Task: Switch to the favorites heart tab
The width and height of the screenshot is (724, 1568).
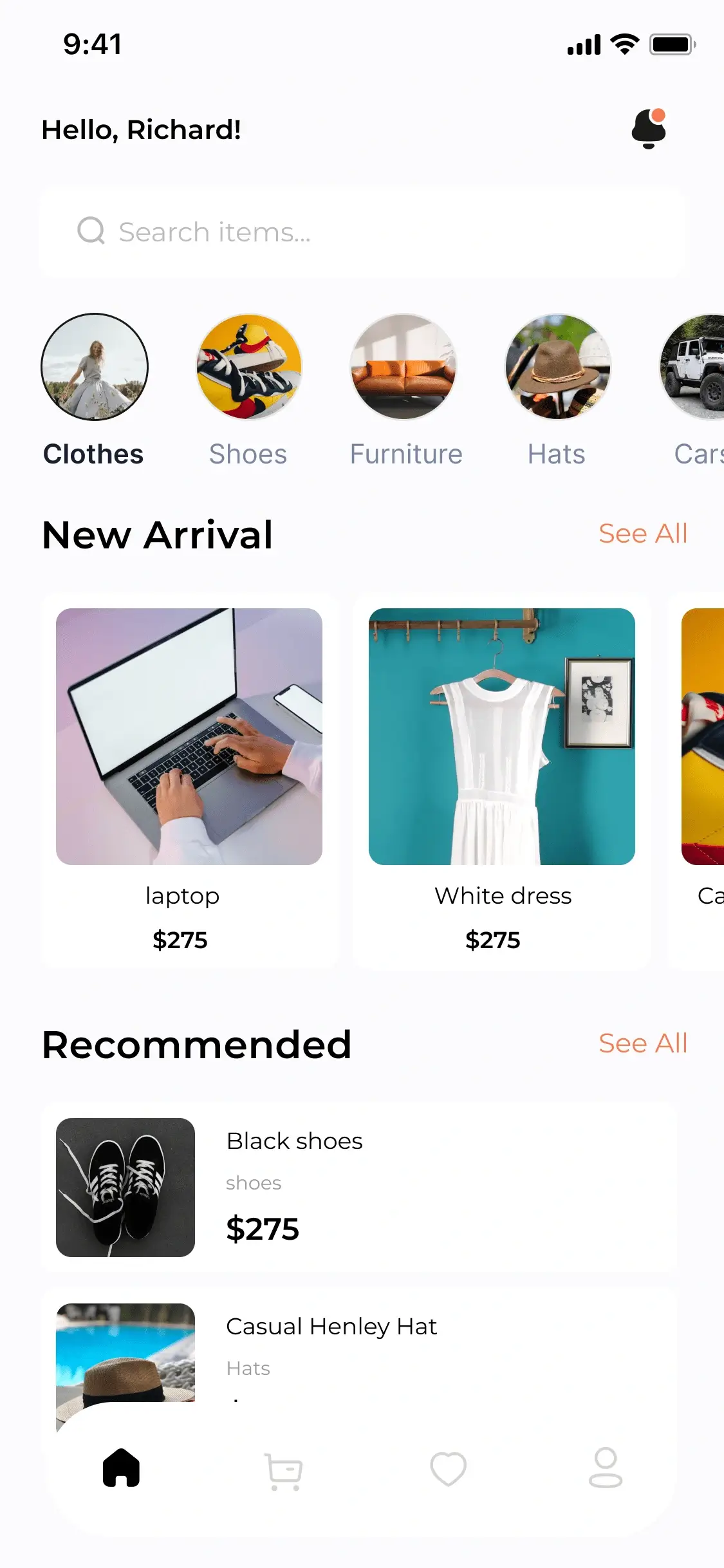Action: [x=448, y=1469]
